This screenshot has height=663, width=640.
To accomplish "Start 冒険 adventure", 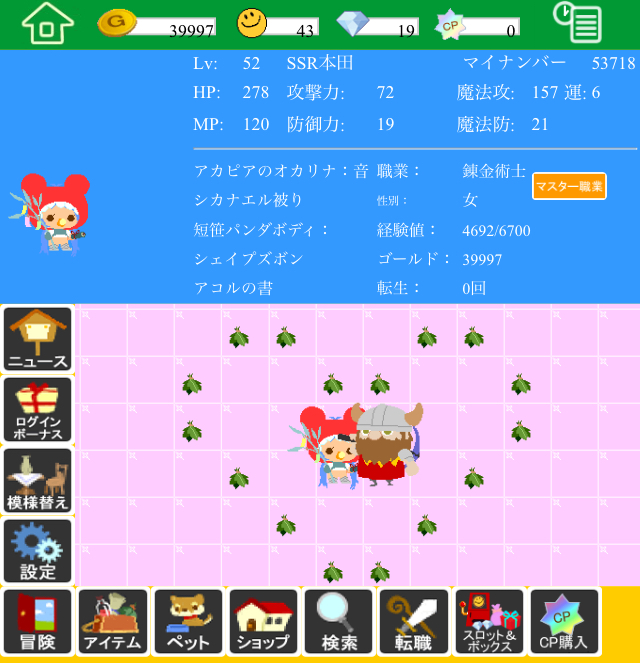I will point(38,622).
